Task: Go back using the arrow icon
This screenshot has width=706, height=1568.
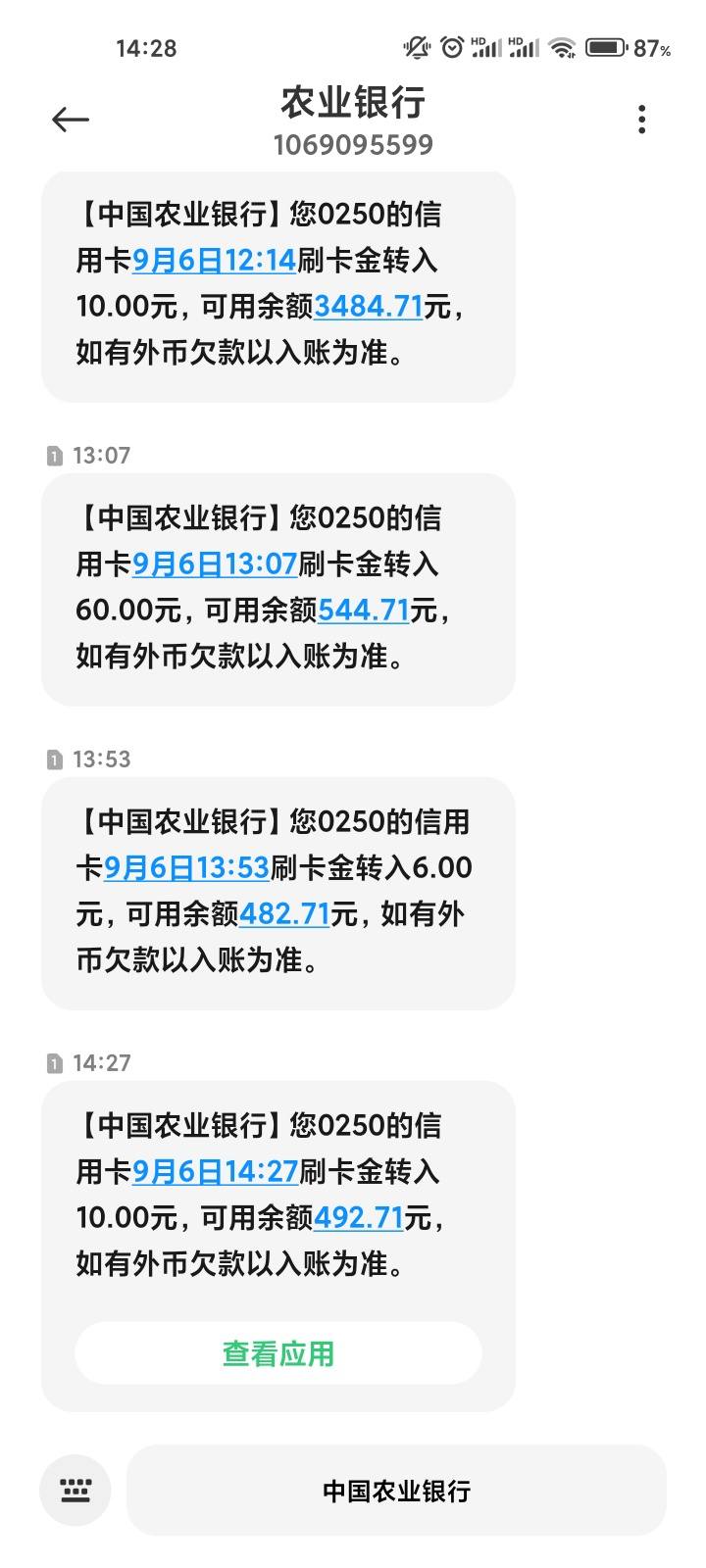Action: 71,120
